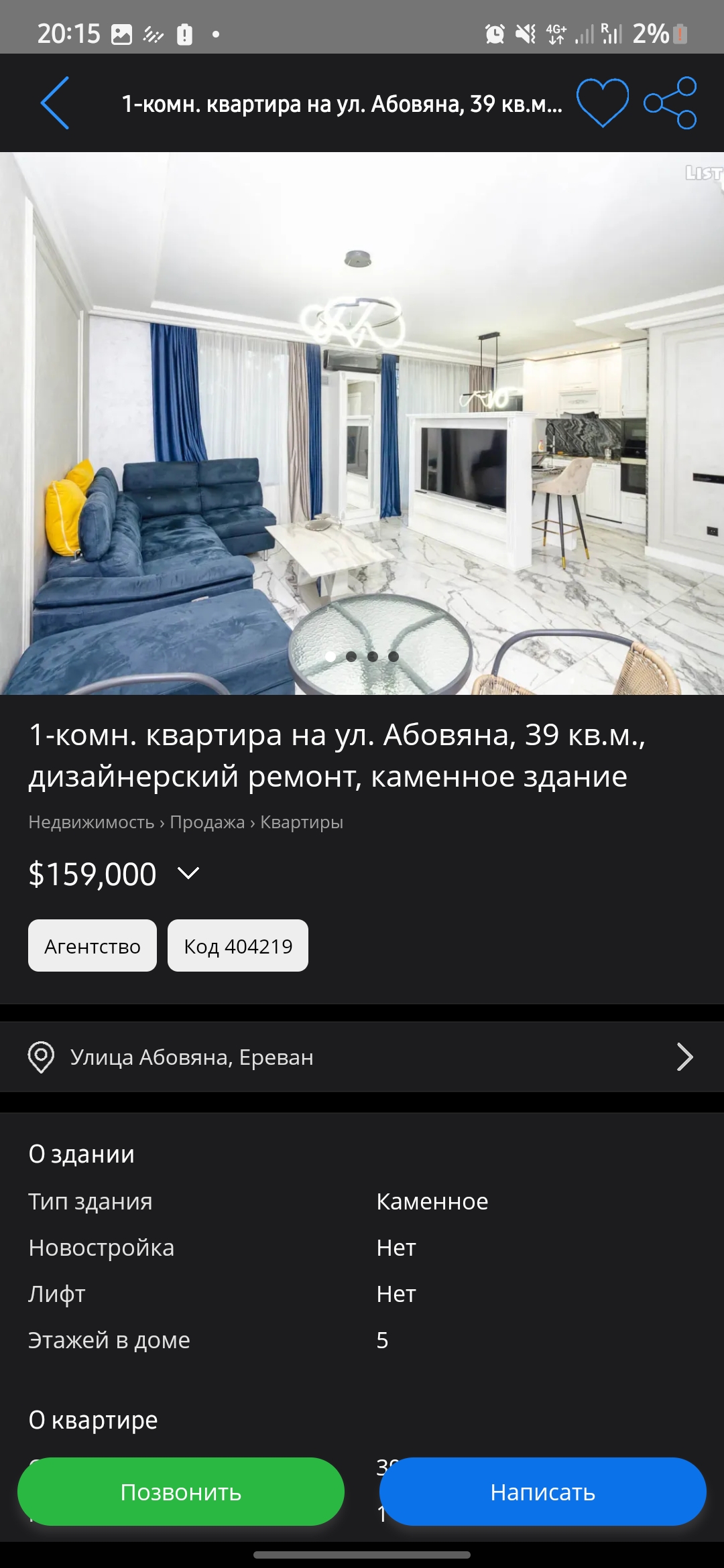Add this apartment to favorites
Screen dimensions: 724x1568
[x=603, y=103]
